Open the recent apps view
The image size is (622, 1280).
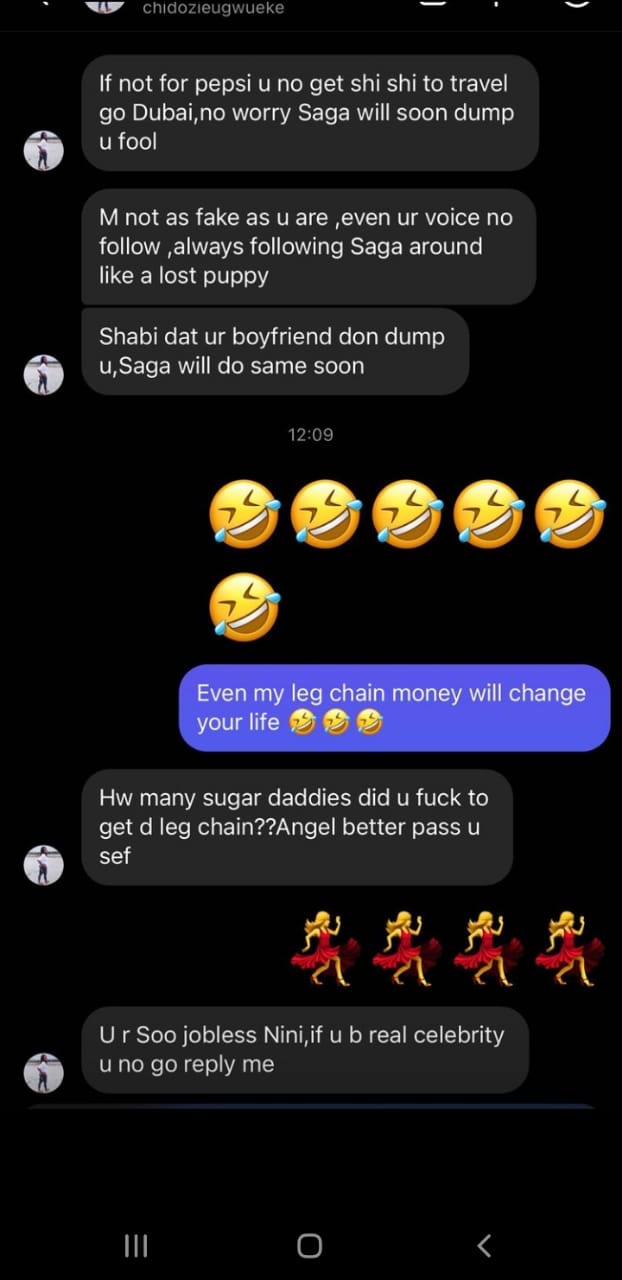[x=136, y=1245]
